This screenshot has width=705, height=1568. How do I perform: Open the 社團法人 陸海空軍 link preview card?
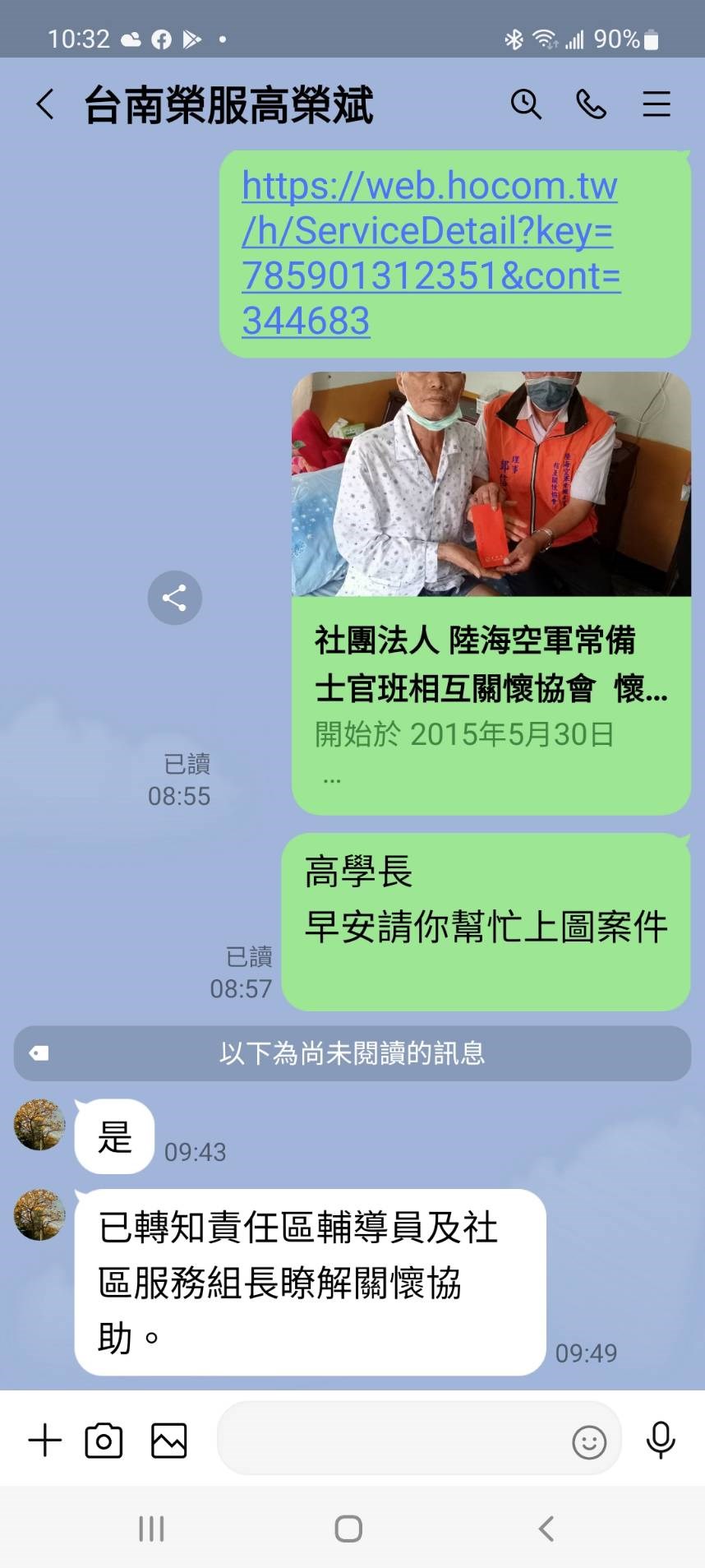(491, 592)
